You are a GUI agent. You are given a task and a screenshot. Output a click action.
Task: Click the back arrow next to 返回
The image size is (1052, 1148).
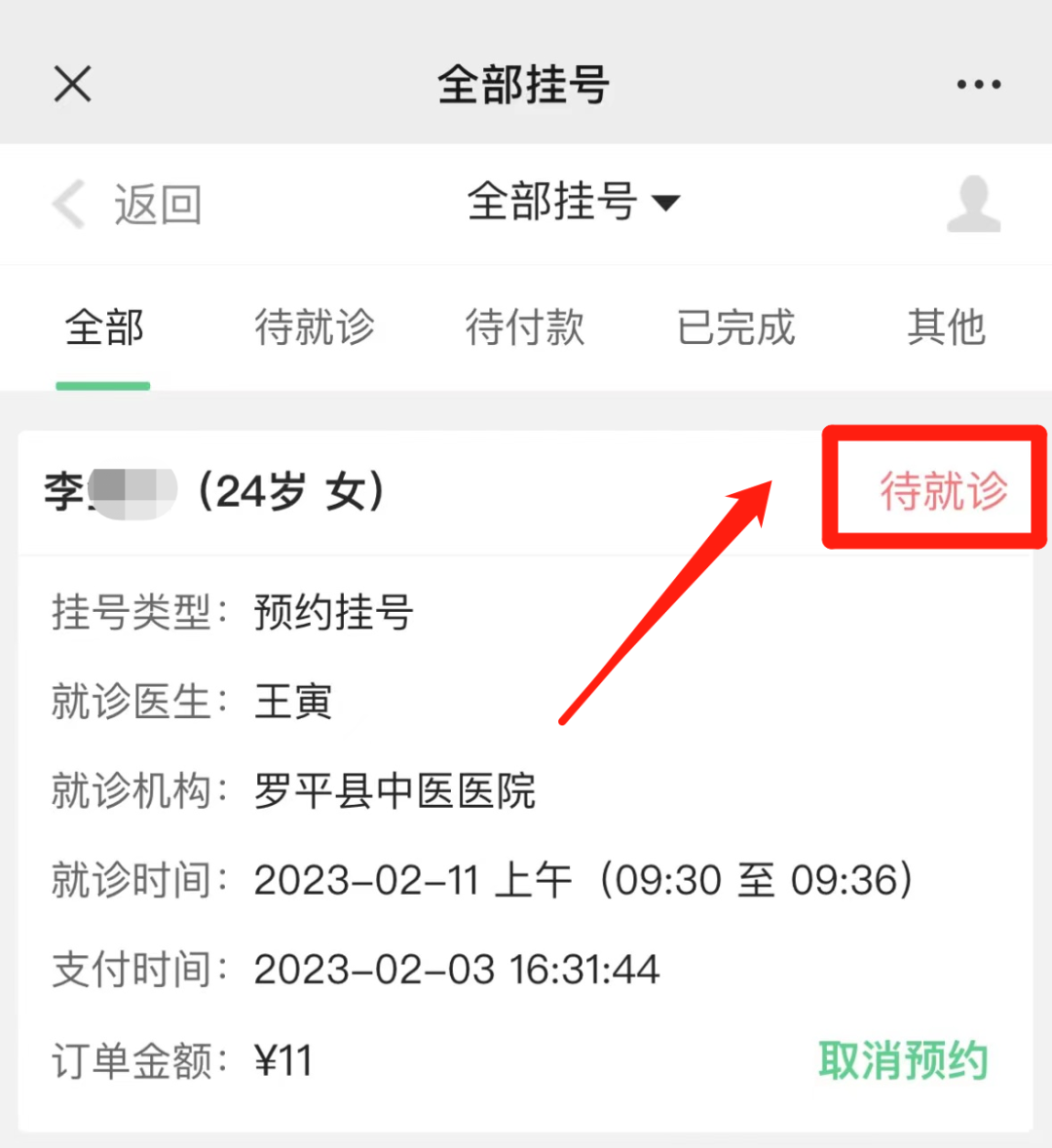point(66,204)
